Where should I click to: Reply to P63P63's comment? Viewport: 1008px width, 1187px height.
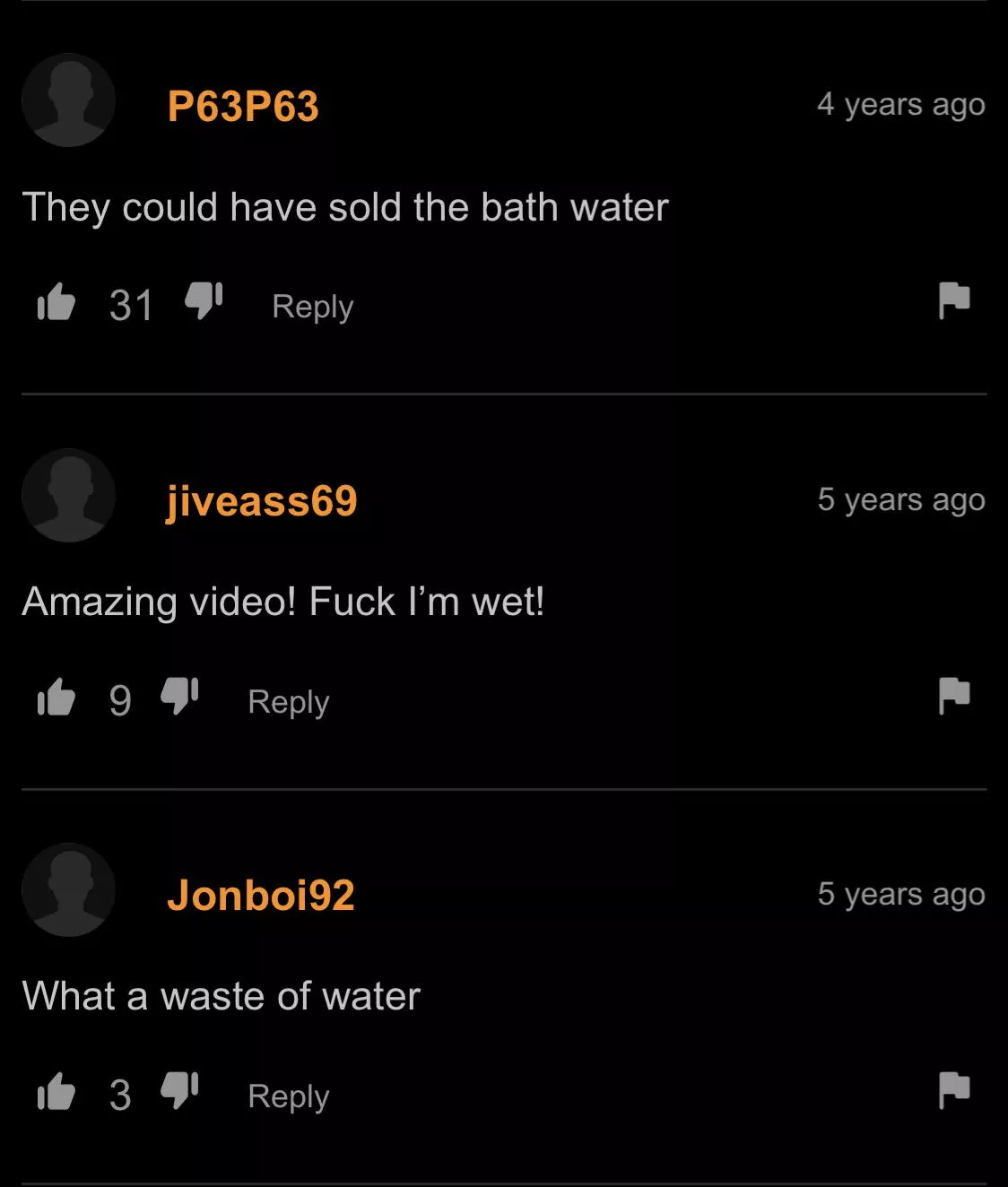pyautogui.click(x=312, y=307)
